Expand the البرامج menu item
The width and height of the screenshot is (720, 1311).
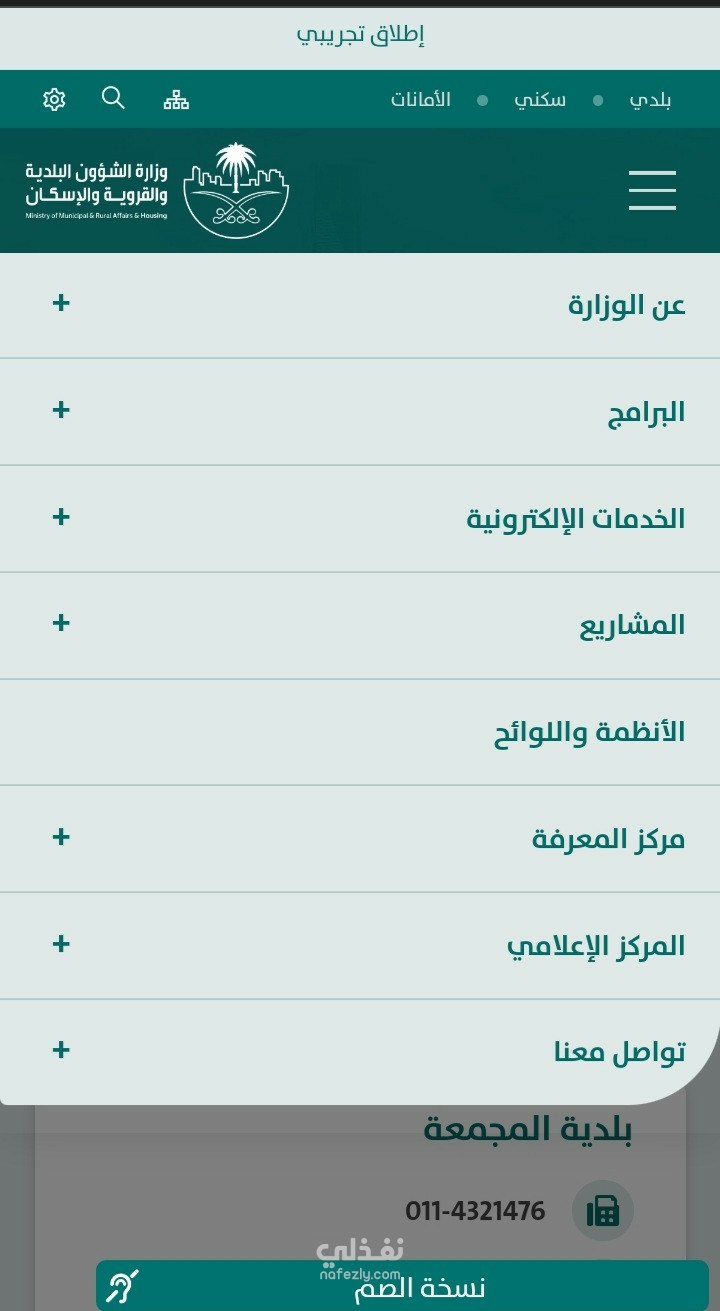tap(360, 412)
